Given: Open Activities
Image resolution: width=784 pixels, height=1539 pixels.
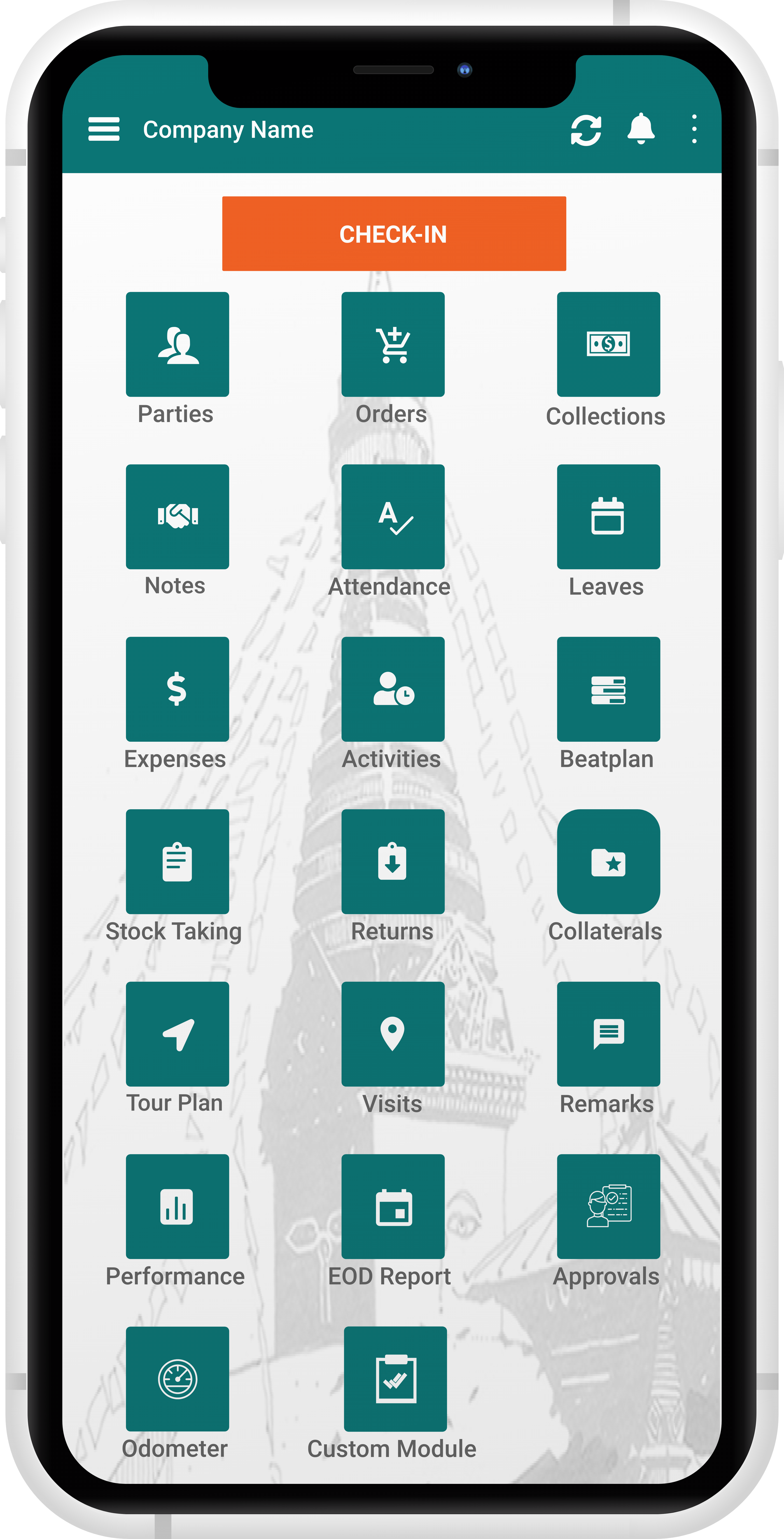Looking at the screenshot, I should 393,689.
